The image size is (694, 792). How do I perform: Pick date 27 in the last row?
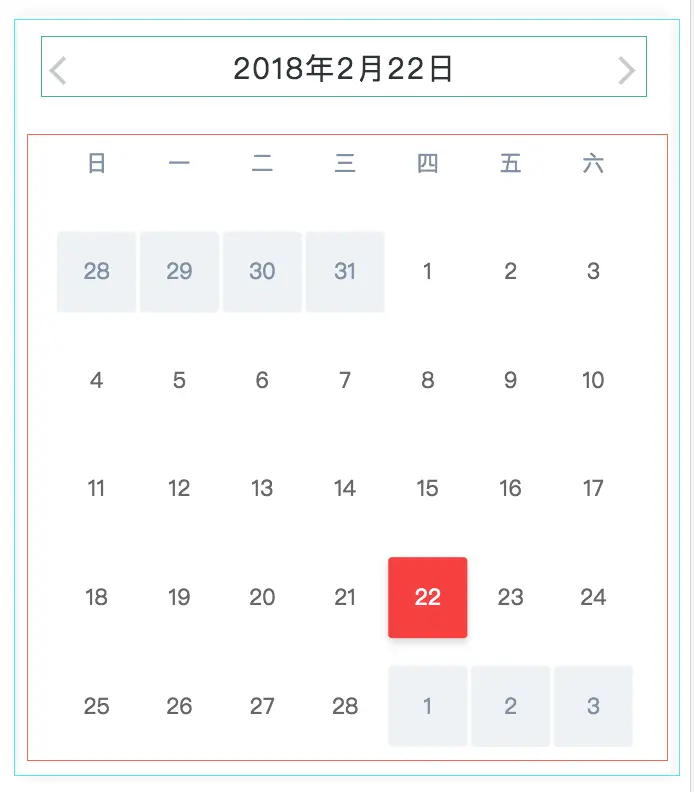click(x=262, y=706)
